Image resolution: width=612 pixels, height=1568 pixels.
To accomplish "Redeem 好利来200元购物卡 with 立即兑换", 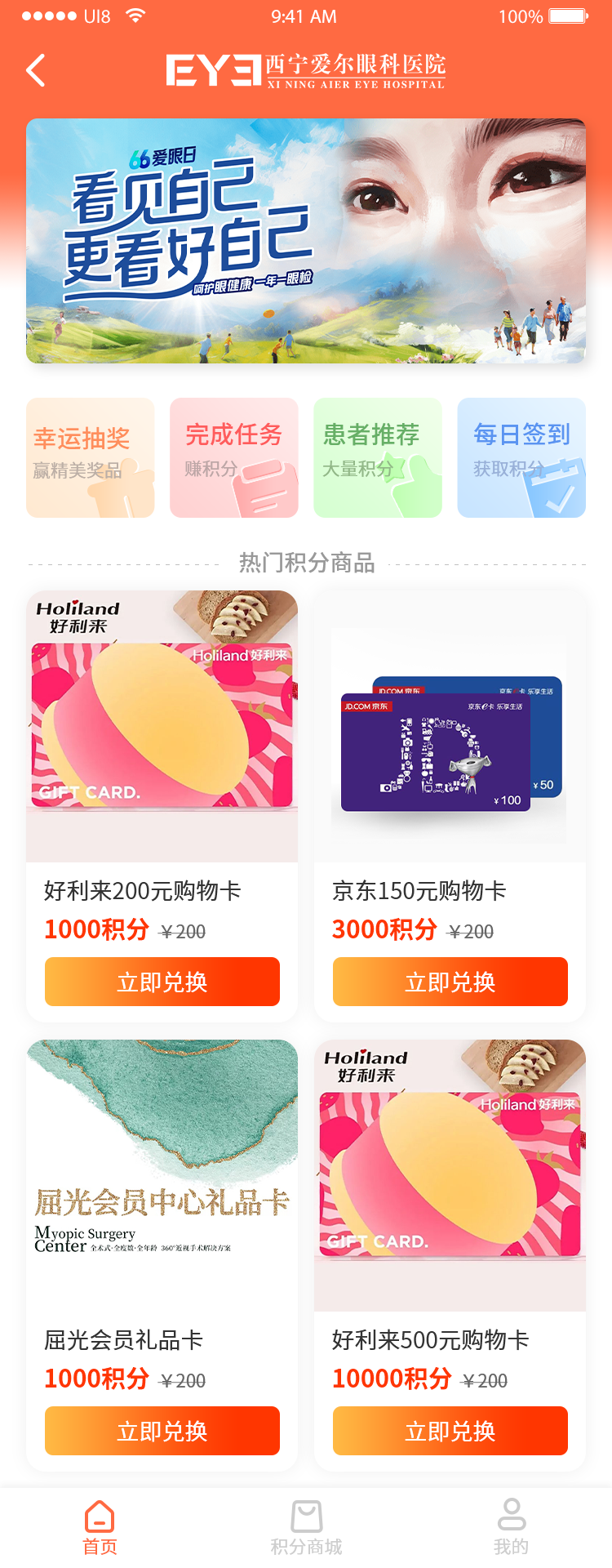I will 162,982.
